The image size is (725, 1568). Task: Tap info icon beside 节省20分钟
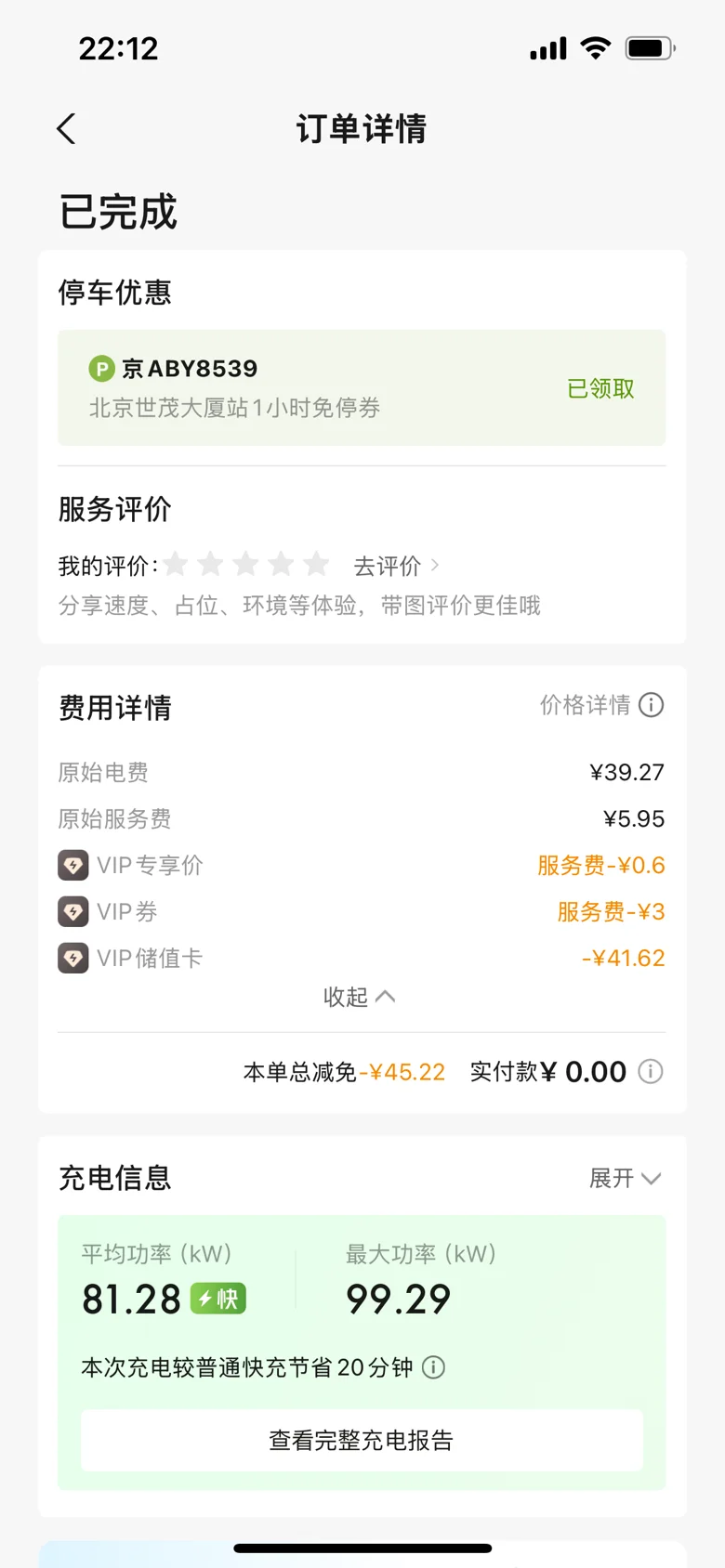click(x=434, y=1367)
